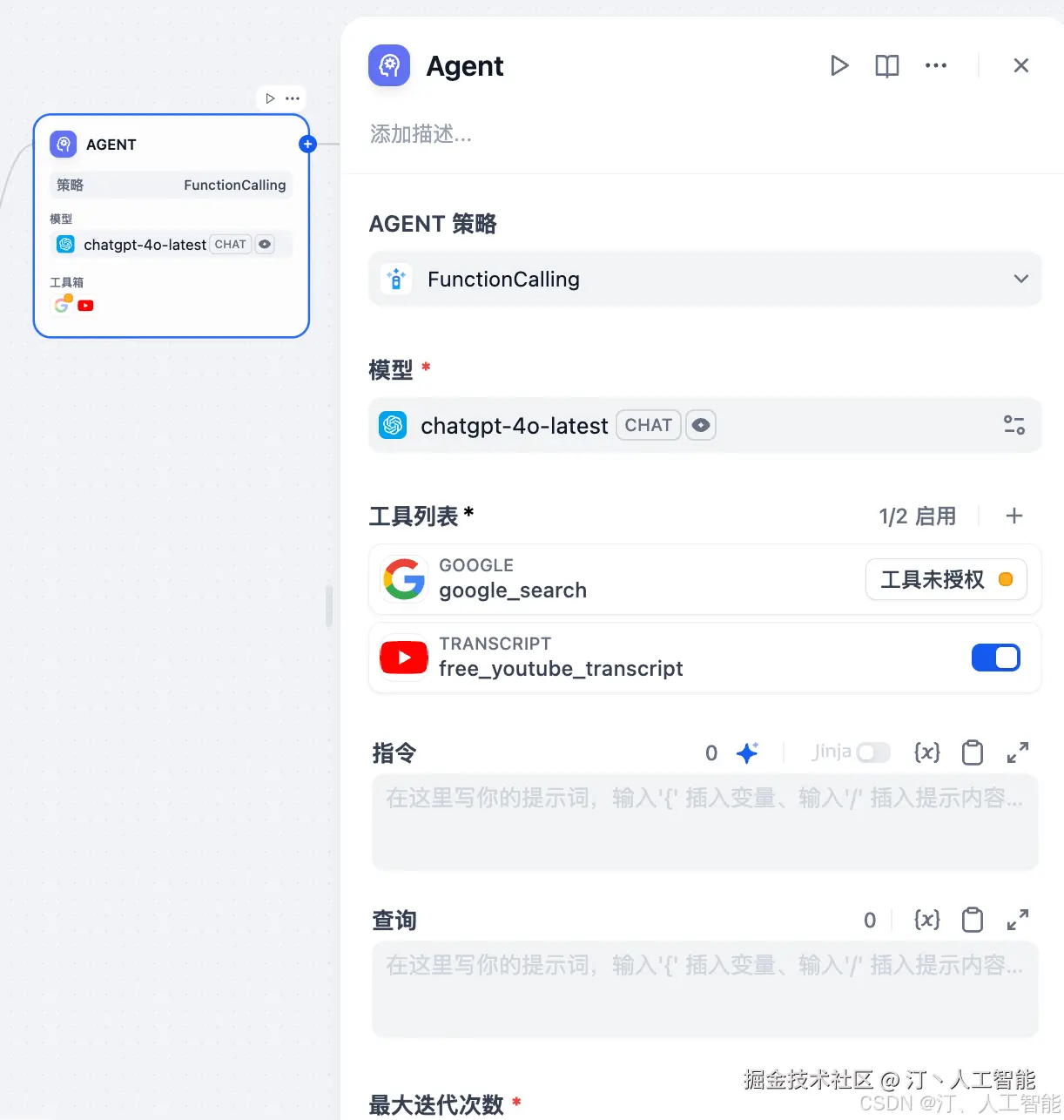Copy the 指令 content

coord(973,752)
